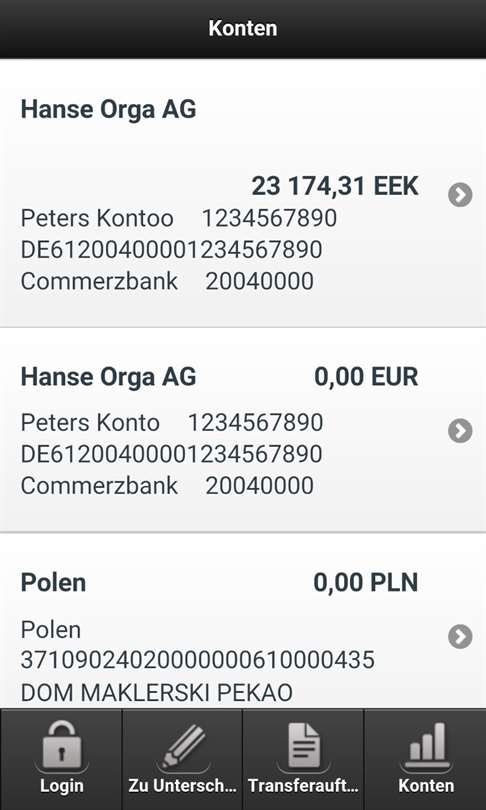Go to the Transferauft... tab
The height and width of the screenshot is (810, 486).
pyautogui.click(x=303, y=759)
